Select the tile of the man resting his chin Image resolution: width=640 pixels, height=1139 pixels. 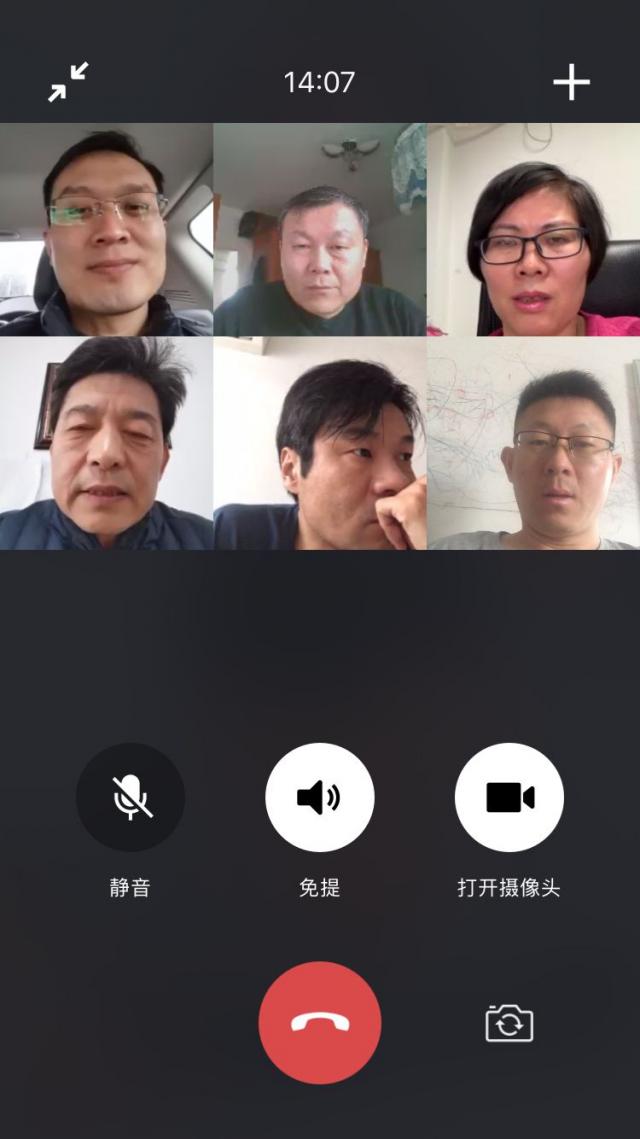click(320, 444)
